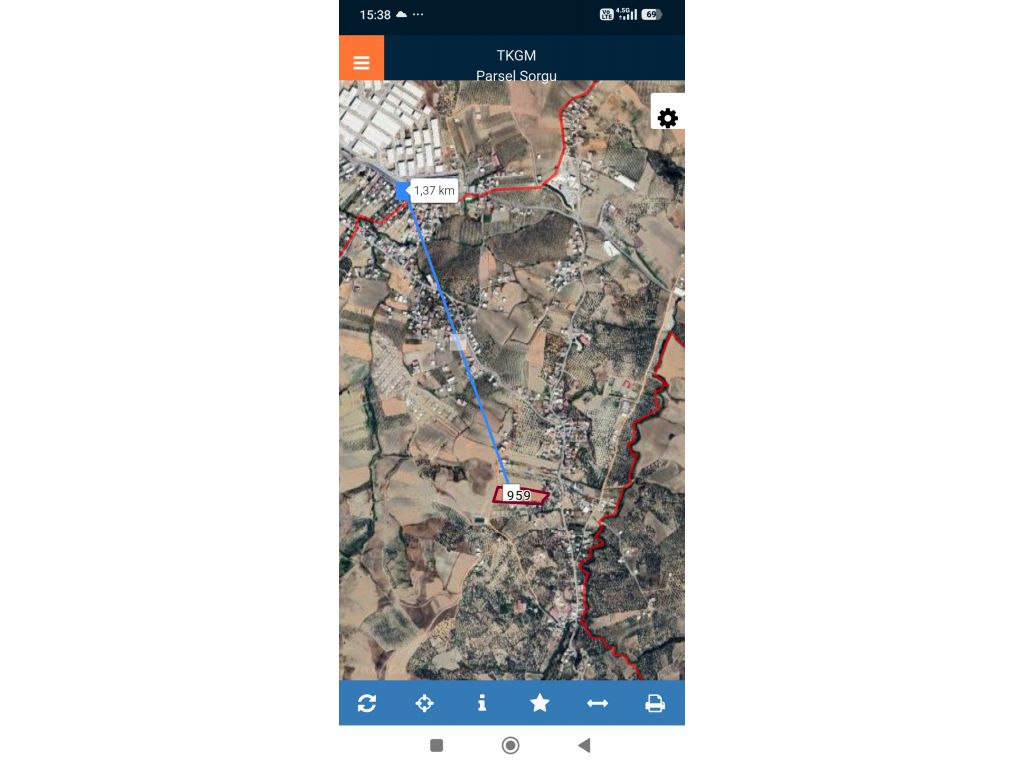Screen dimensions: 1024x768
Task: Select parcel 959 on the map
Action: coord(520,495)
